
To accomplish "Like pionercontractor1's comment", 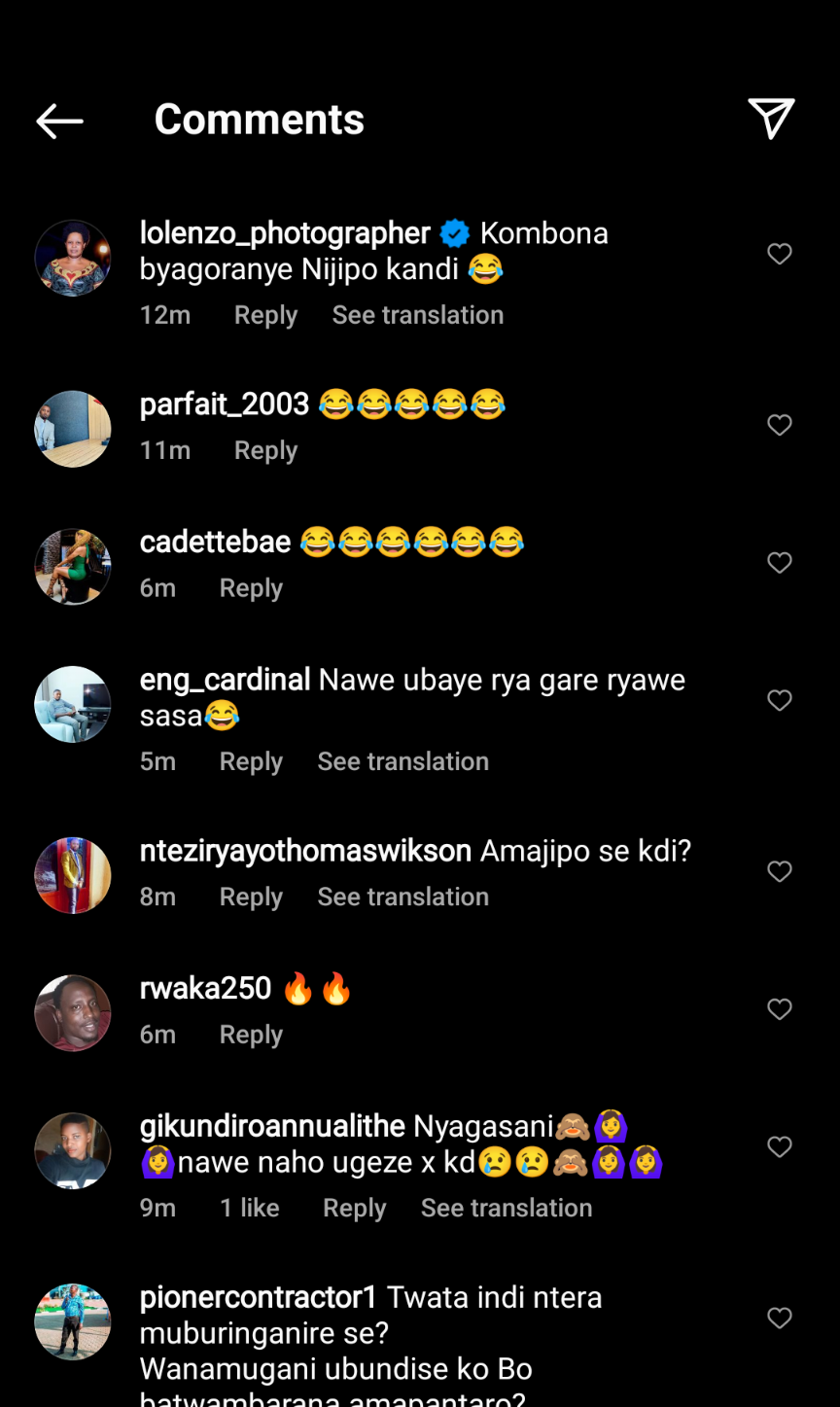I will (780, 1318).
